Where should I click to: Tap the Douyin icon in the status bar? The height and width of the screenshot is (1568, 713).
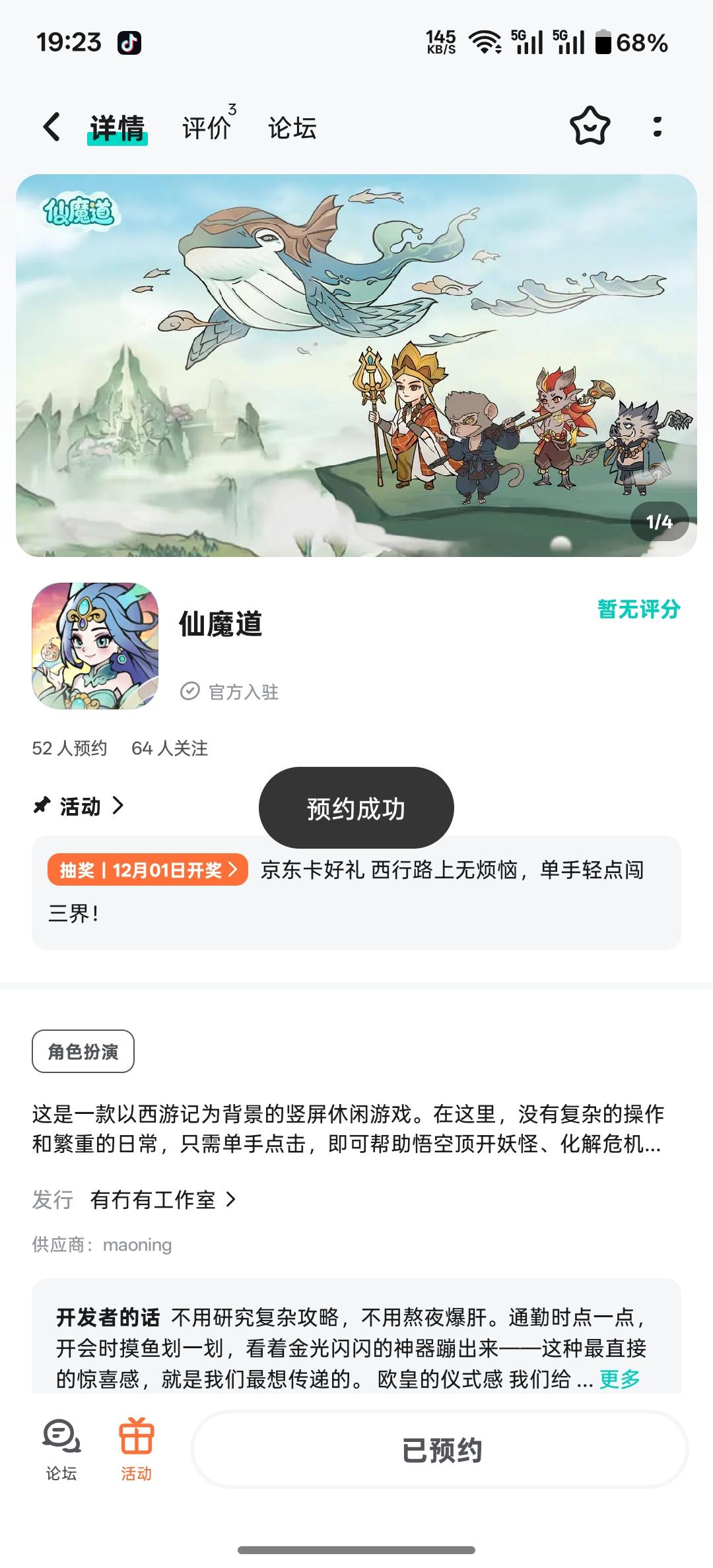point(129,42)
